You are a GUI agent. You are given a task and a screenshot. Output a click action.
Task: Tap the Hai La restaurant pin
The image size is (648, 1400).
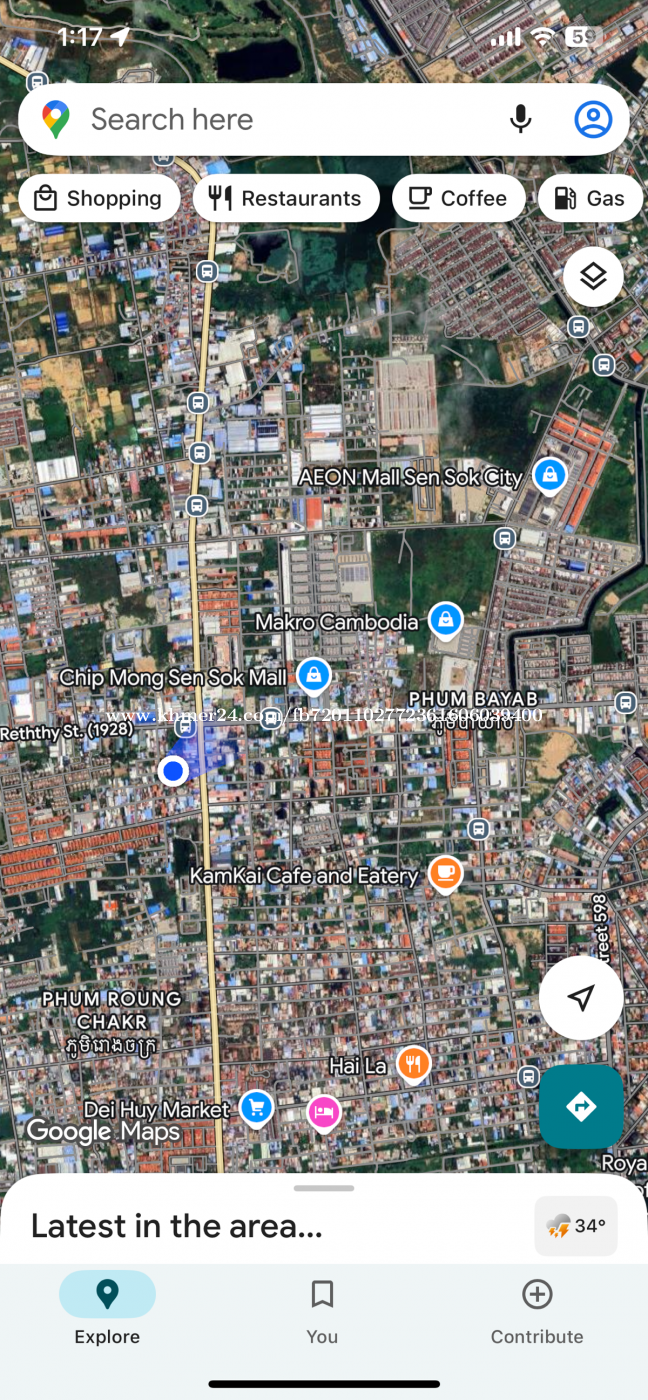tap(413, 1063)
